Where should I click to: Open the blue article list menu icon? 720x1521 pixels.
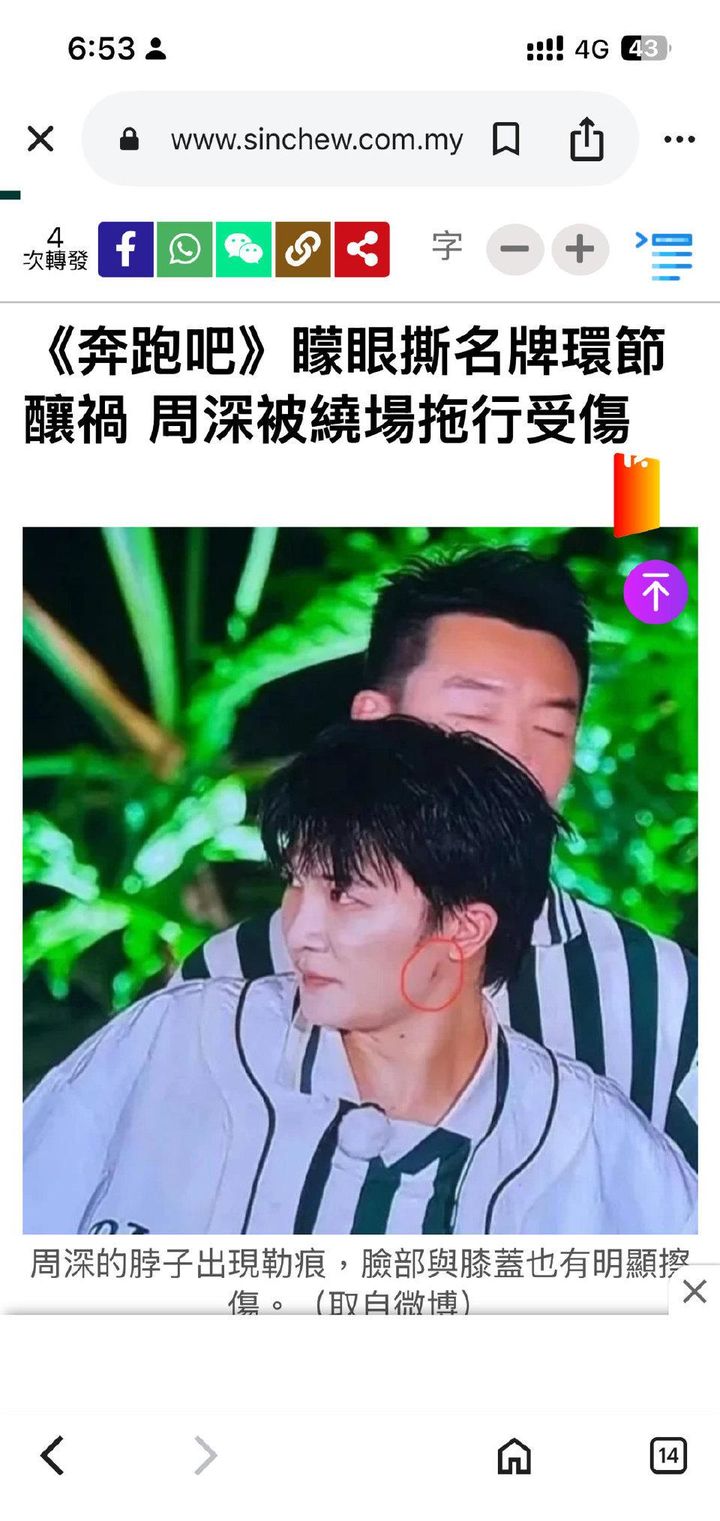click(x=665, y=254)
